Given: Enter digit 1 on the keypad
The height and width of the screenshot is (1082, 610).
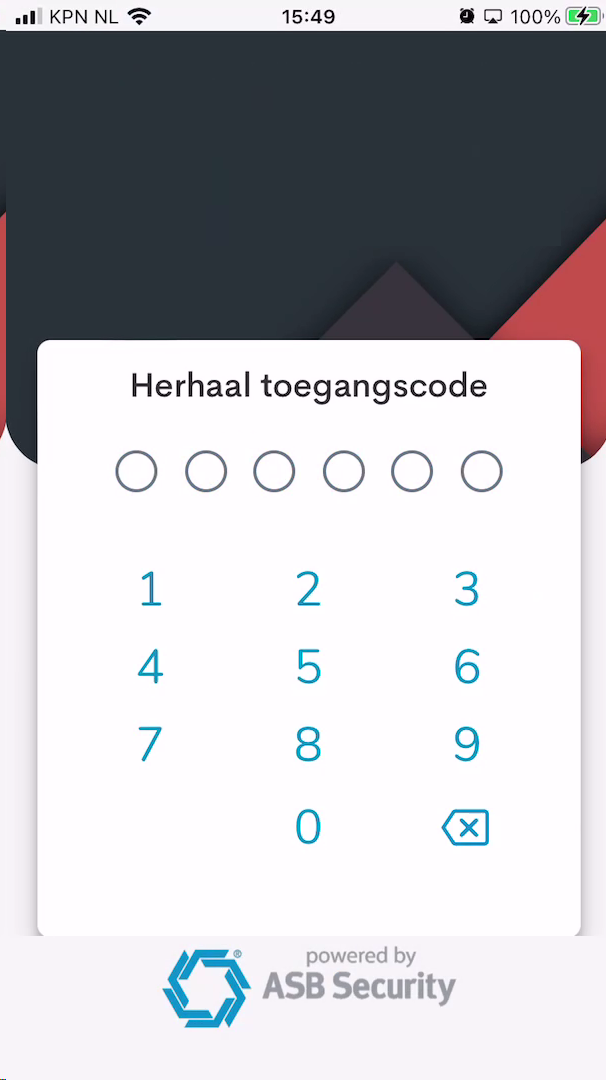Looking at the screenshot, I should point(150,589).
